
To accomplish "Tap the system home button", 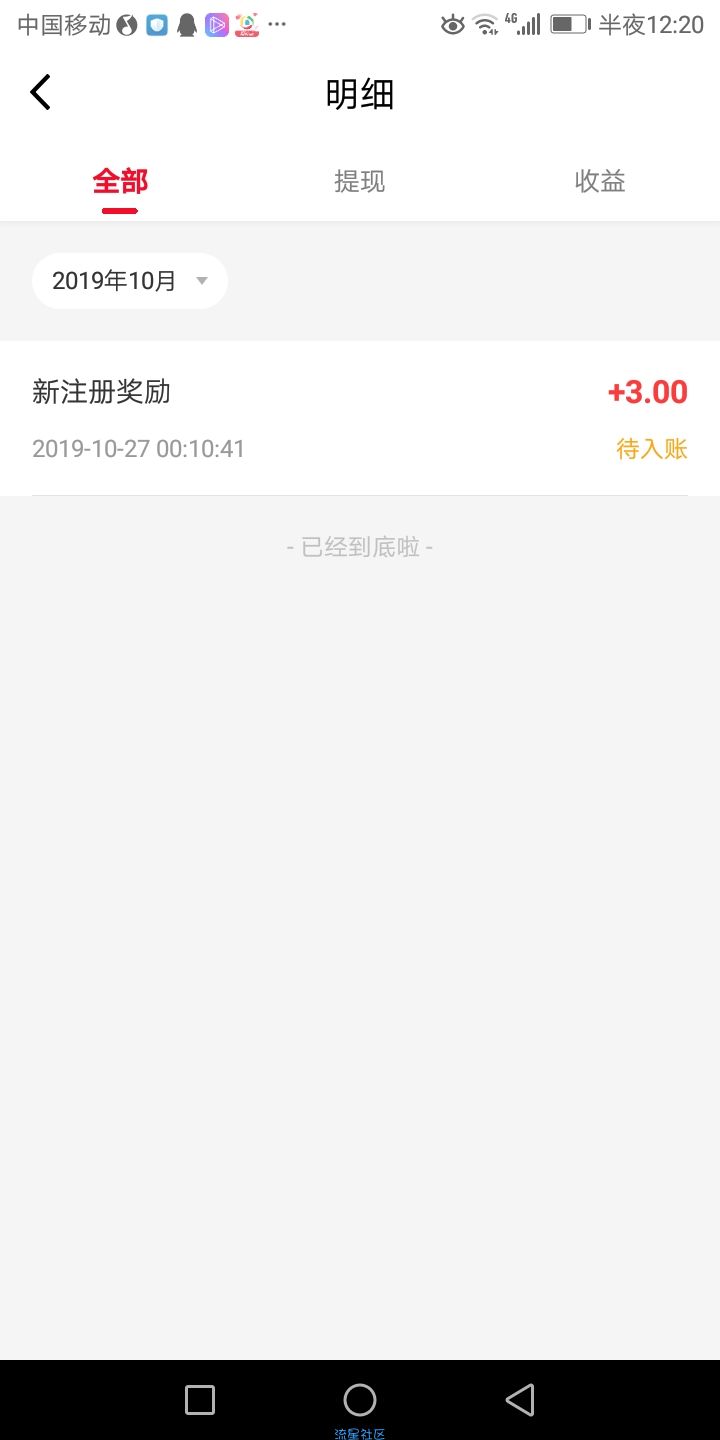I will [360, 1399].
